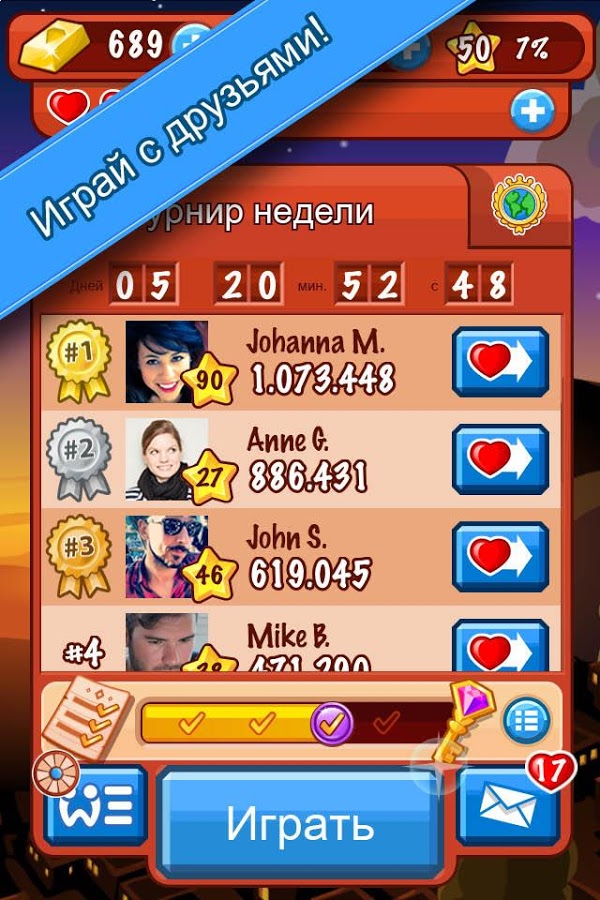Send a heart to Anne G.
This screenshot has height=900, width=600.
[500, 459]
